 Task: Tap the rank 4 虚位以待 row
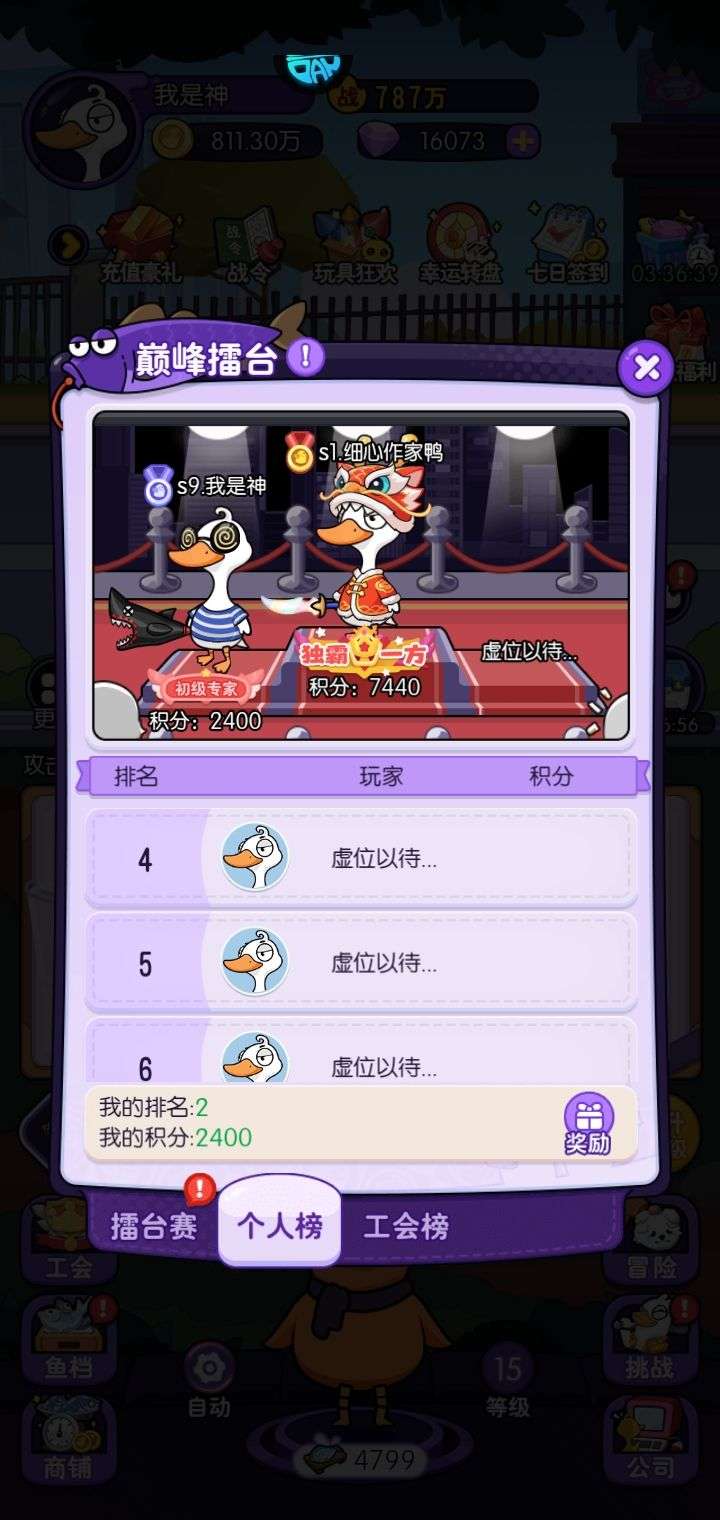361,857
